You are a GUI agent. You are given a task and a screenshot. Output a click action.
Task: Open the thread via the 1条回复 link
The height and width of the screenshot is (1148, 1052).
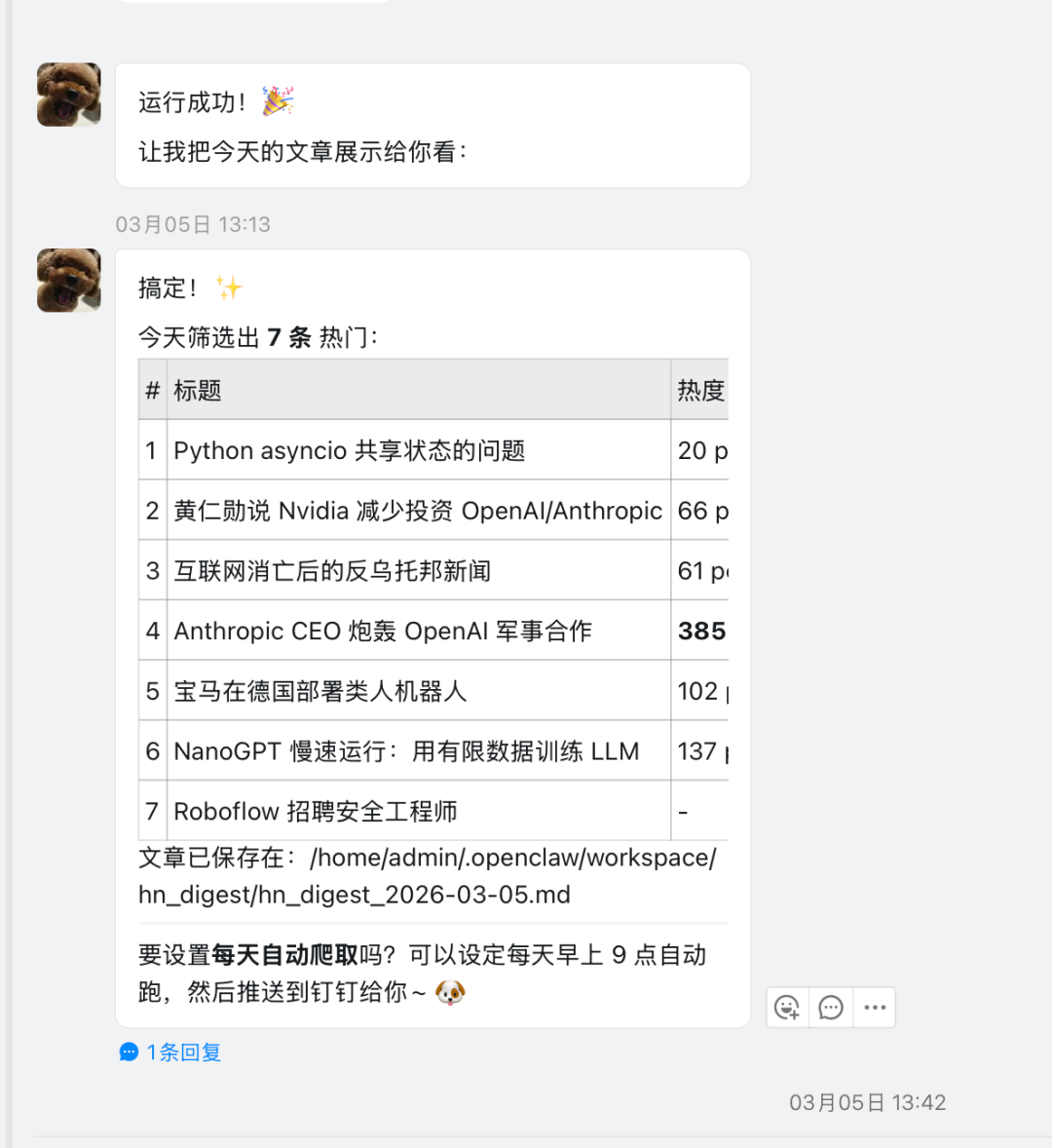pos(181,1052)
